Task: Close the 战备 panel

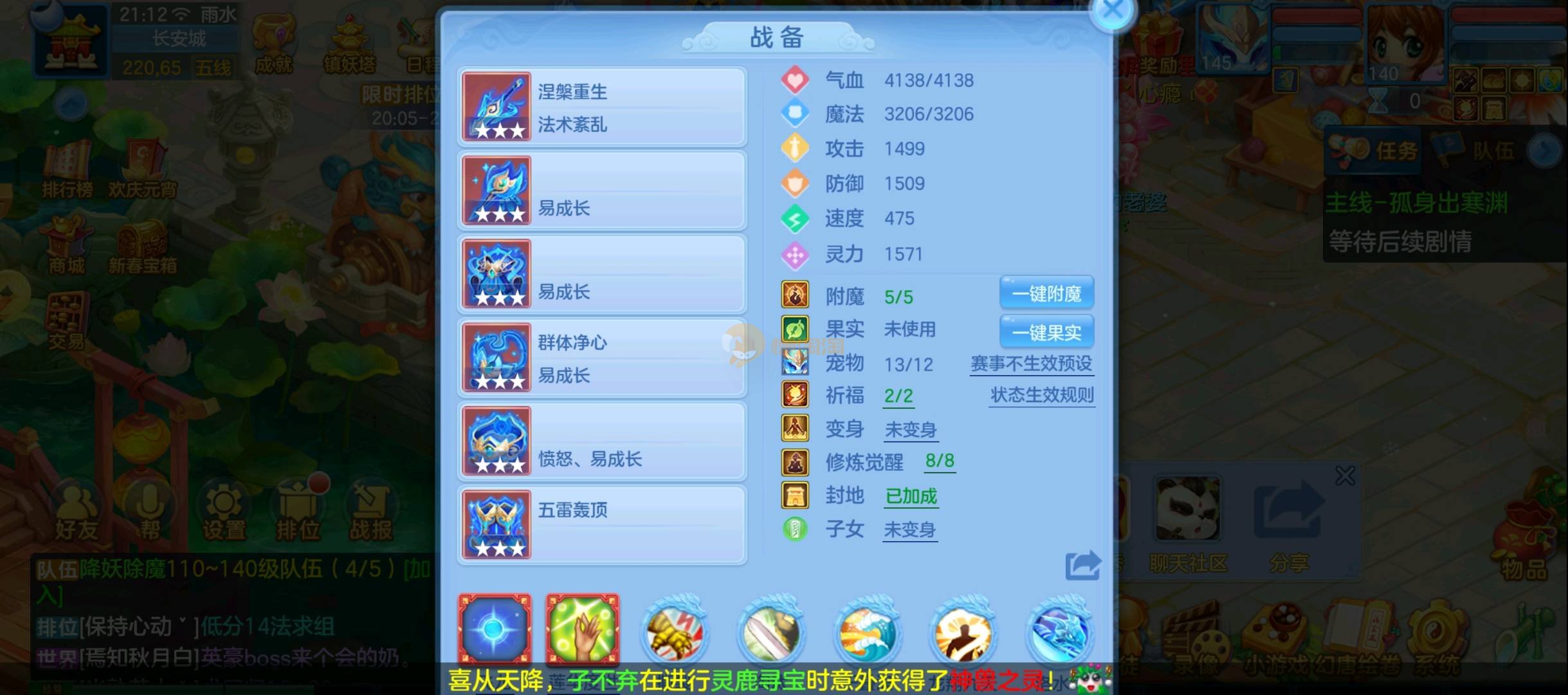Action: point(1112,11)
